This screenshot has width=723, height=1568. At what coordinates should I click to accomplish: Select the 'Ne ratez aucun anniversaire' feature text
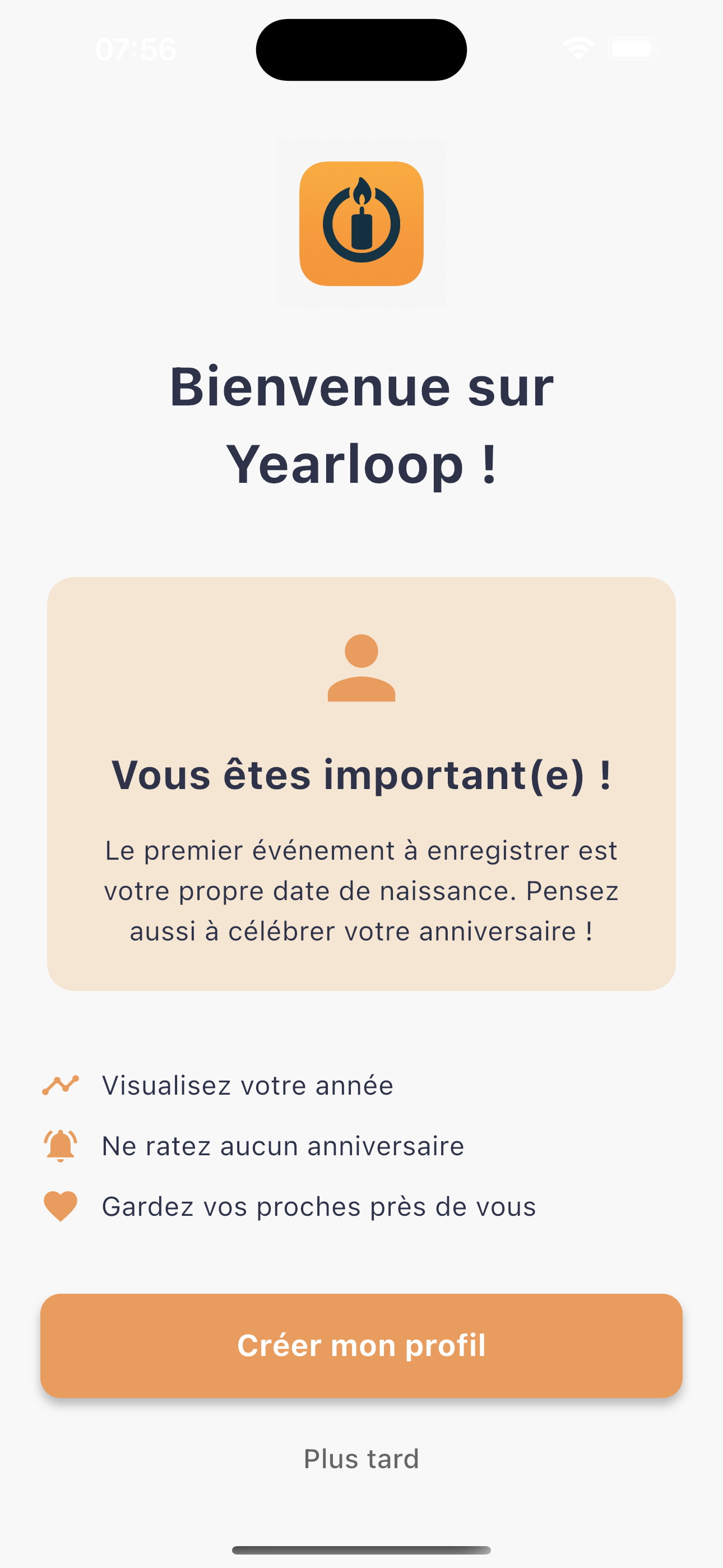(x=282, y=1146)
